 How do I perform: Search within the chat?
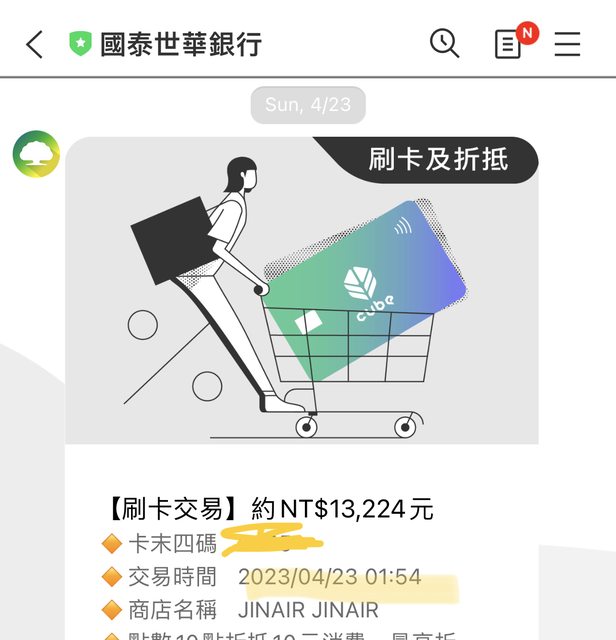(444, 43)
